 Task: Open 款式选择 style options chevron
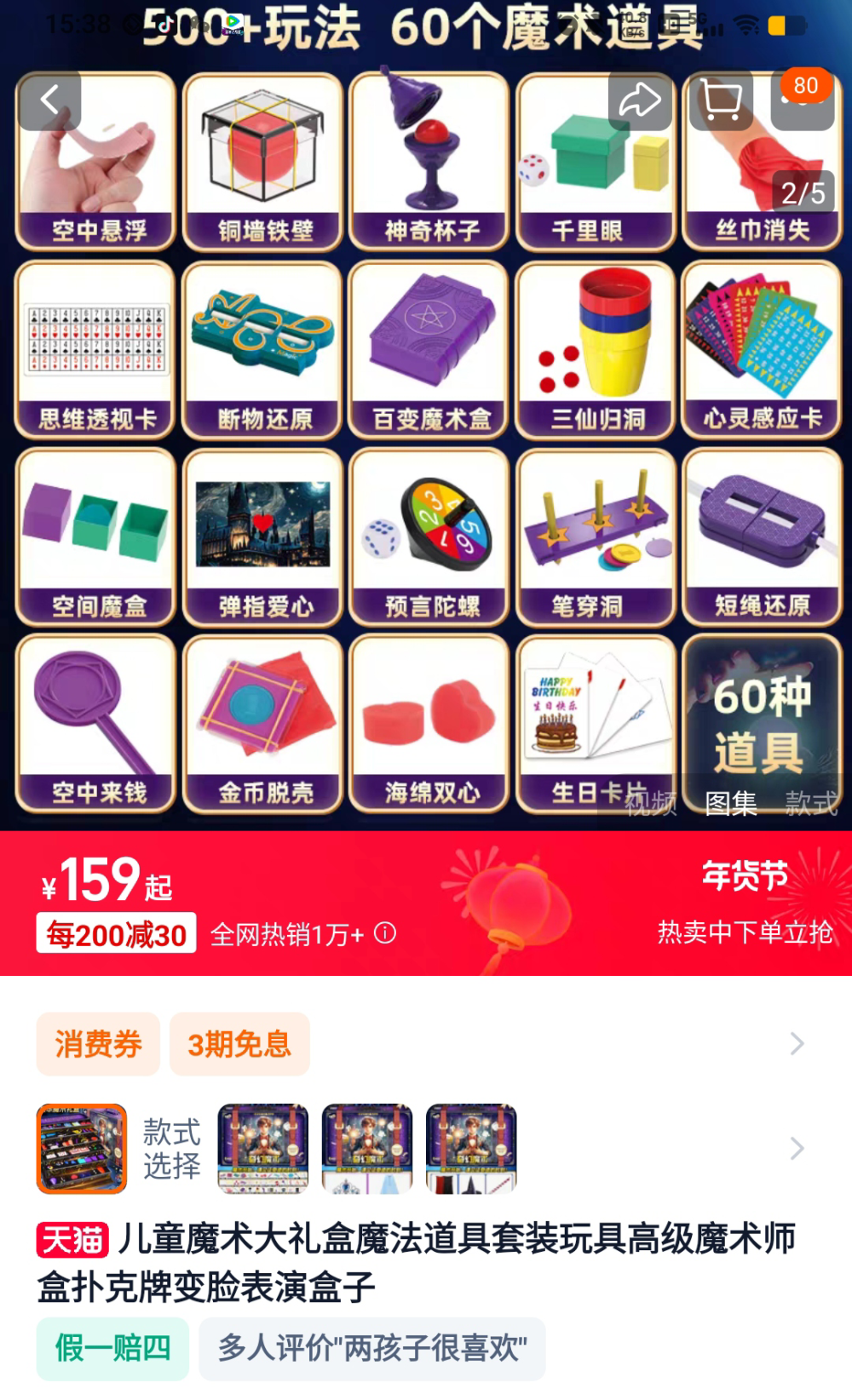(x=797, y=1148)
